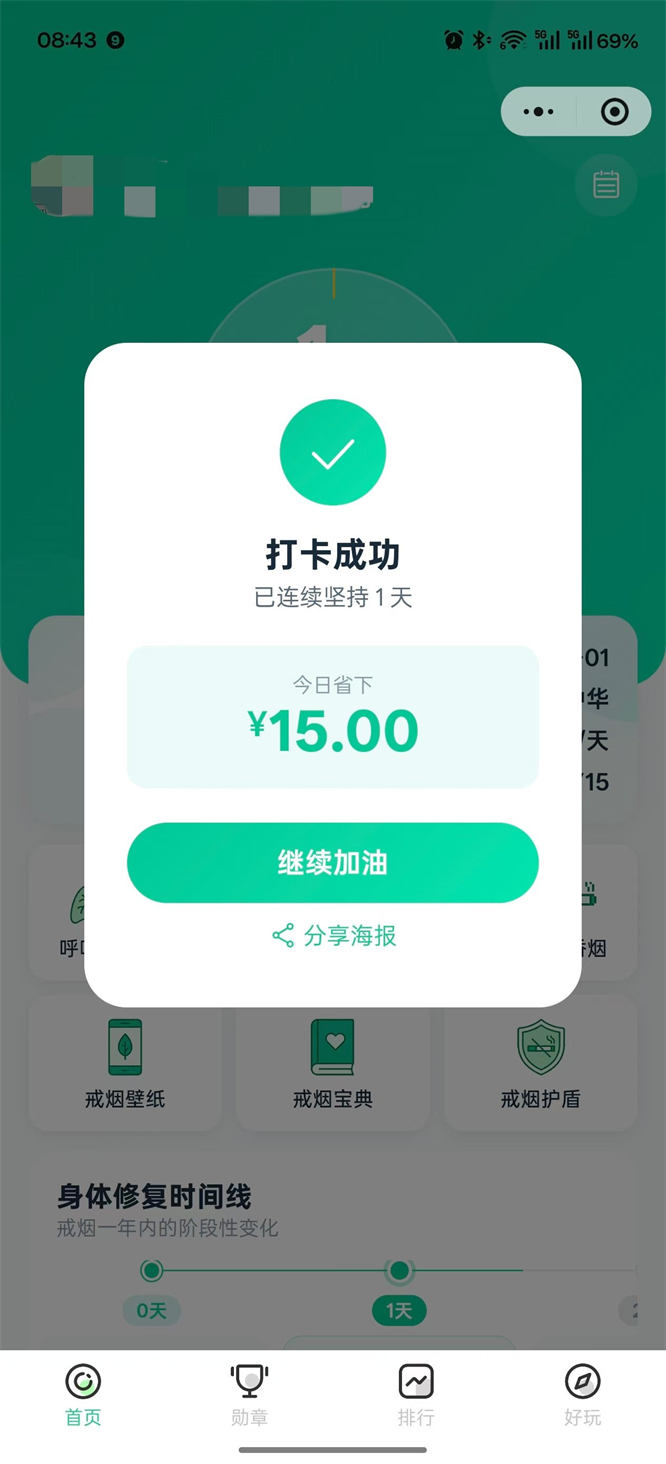Select the 0天 timeline marker
Viewport: 666px width, 1464px height.
[x=152, y=1271]
